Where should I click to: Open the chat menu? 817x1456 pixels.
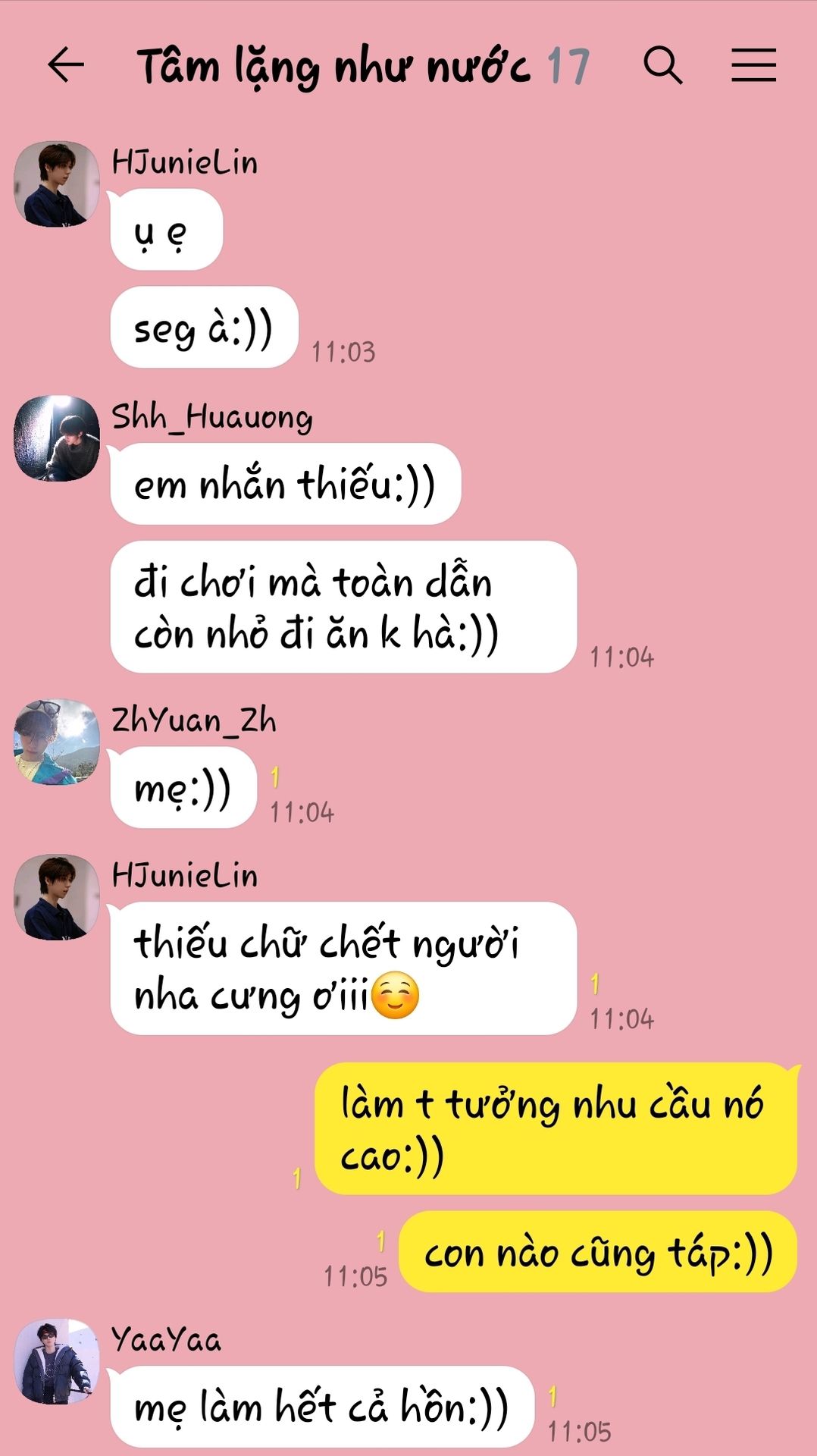(753, 64)
